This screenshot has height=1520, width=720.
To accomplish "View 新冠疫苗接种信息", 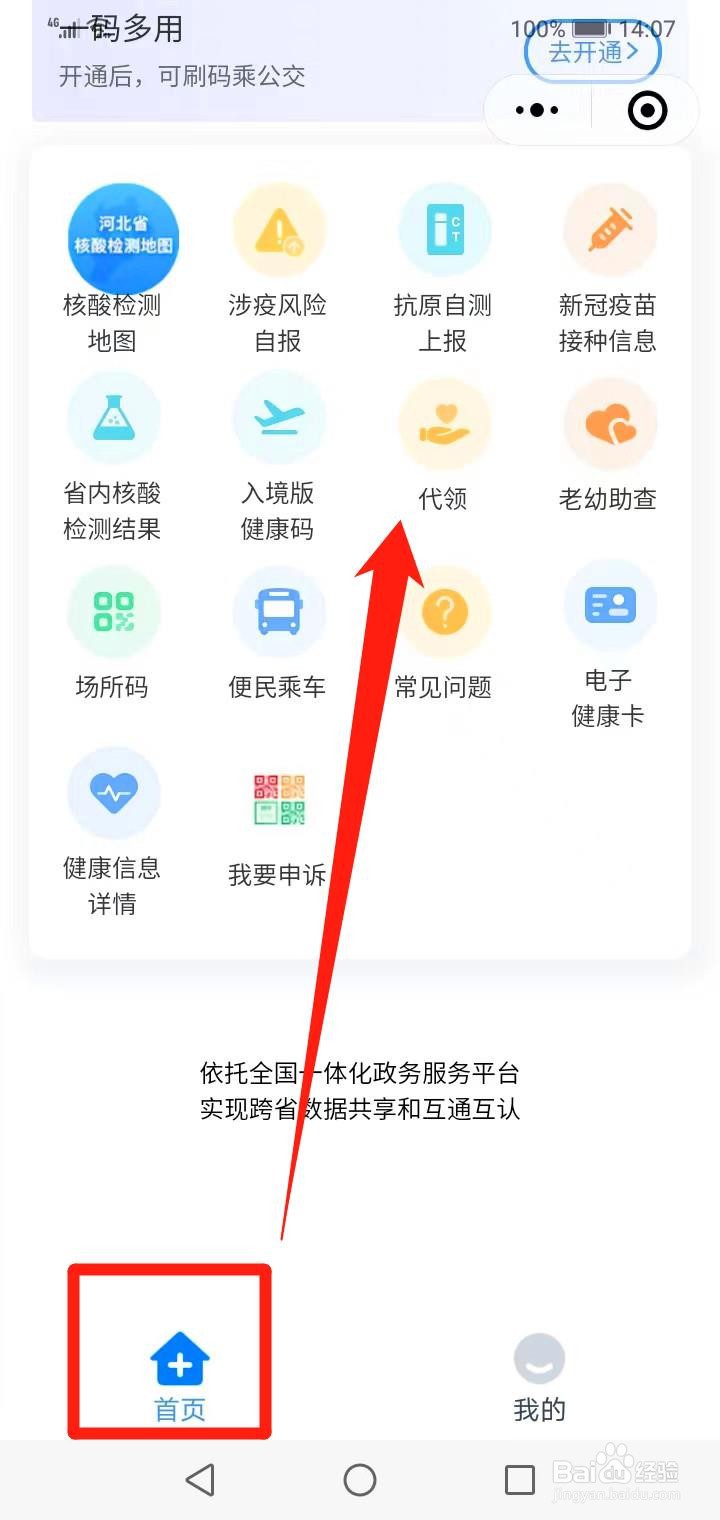I will (610, 230).
